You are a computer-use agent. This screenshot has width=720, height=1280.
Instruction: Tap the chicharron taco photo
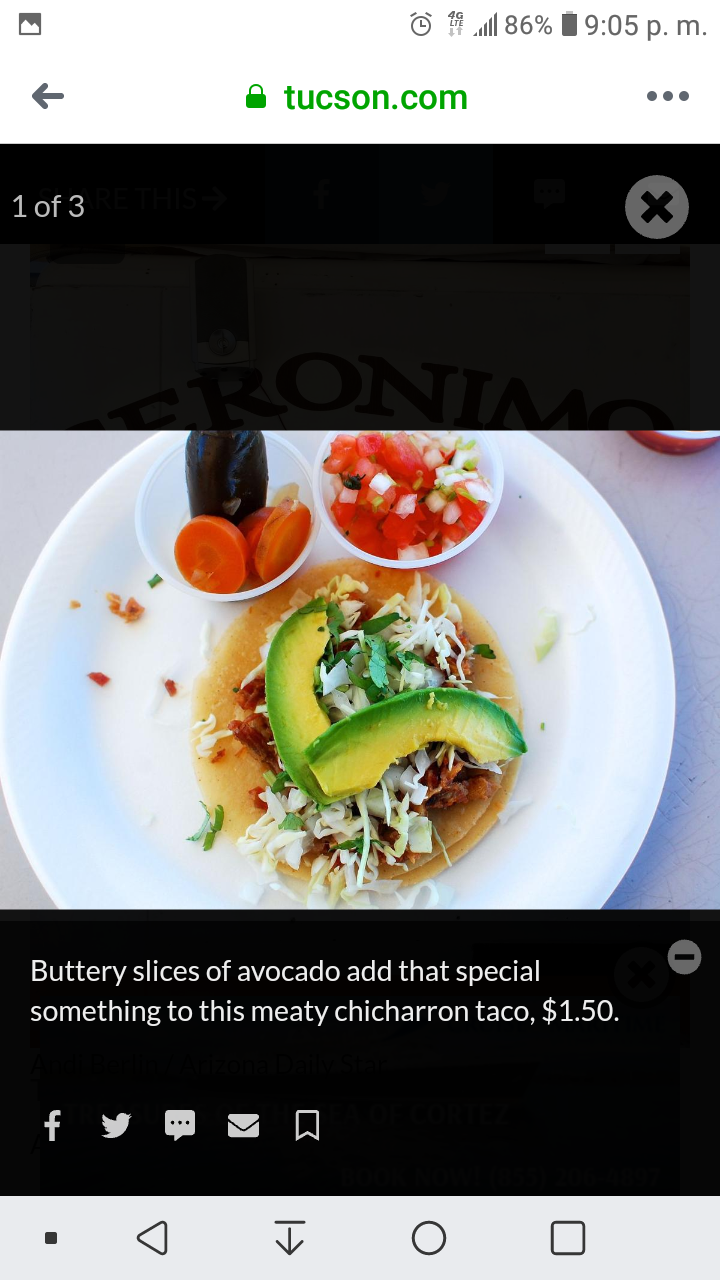[x=360, y=670]
